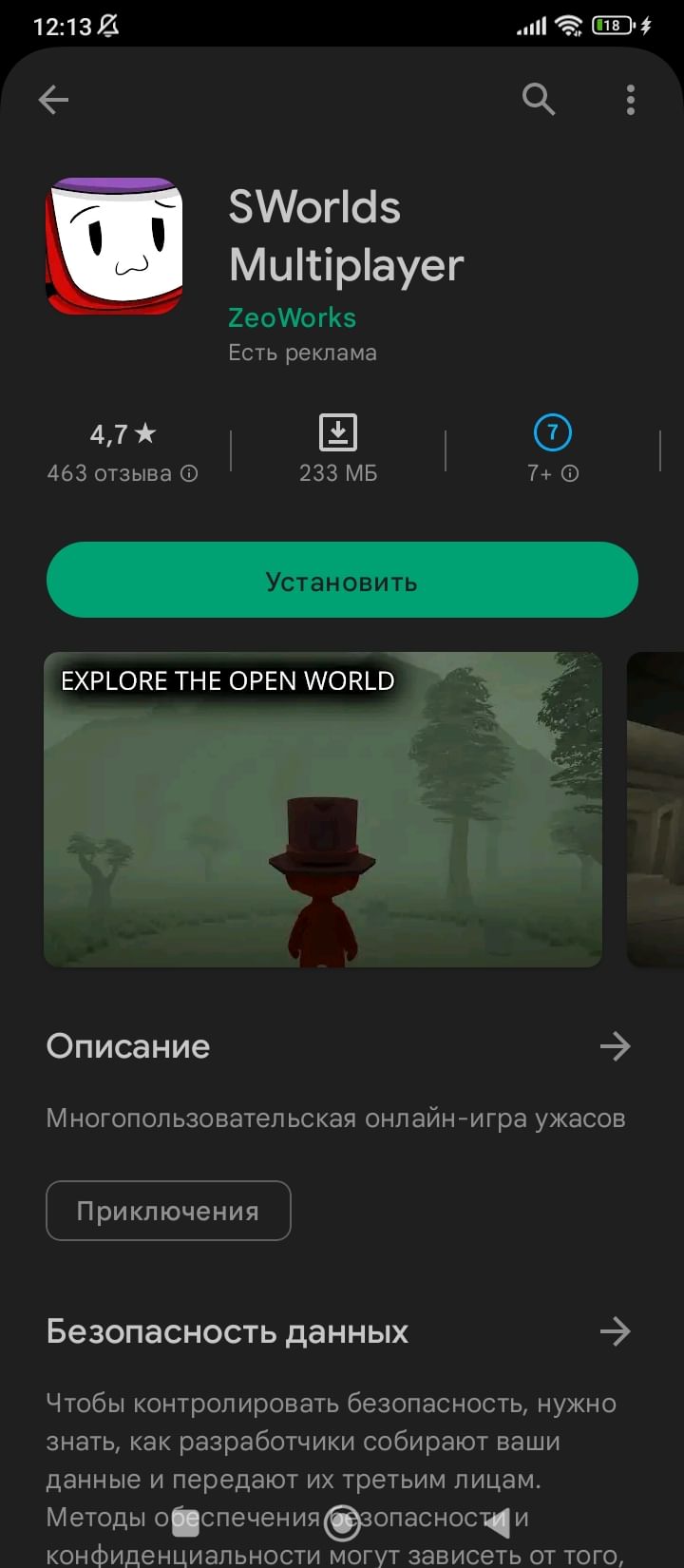The image size is (684, 1568).
Task: Select the Приключения category chip
Action: click(x=168, y=1211)
